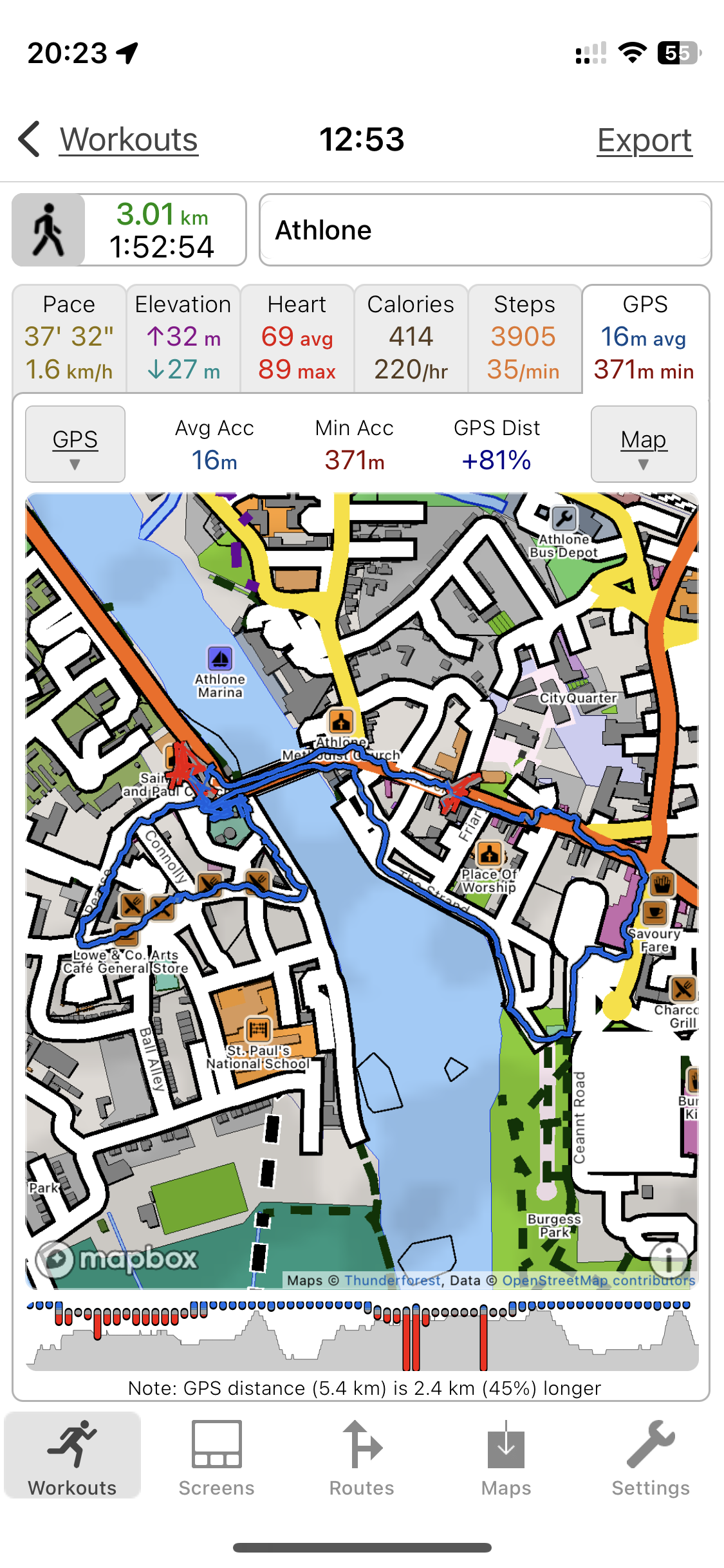
Task: Export this workout
Action: click(x=644, y=140)
